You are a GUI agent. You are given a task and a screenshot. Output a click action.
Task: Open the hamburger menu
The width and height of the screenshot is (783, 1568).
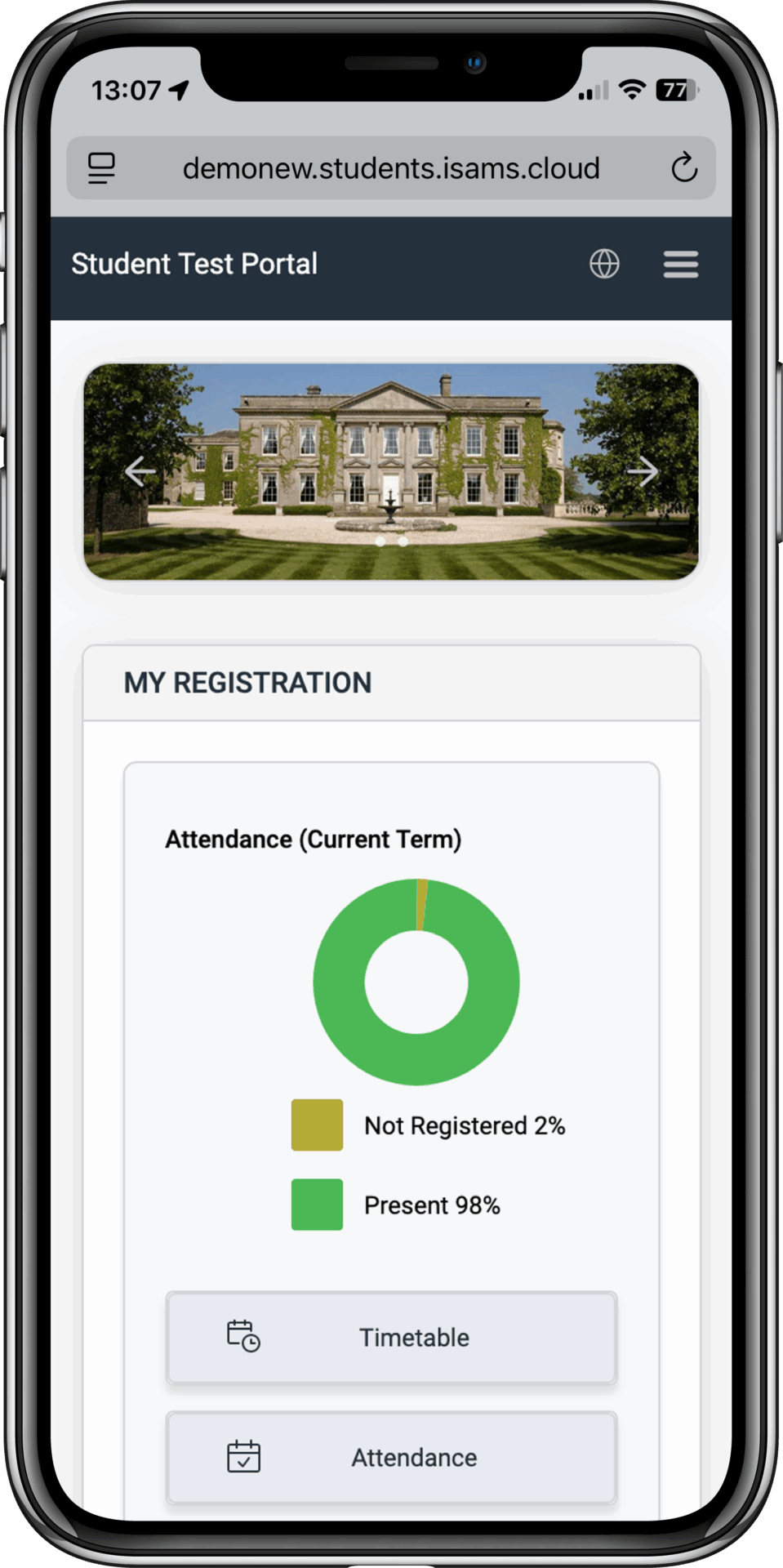point(680,264)
